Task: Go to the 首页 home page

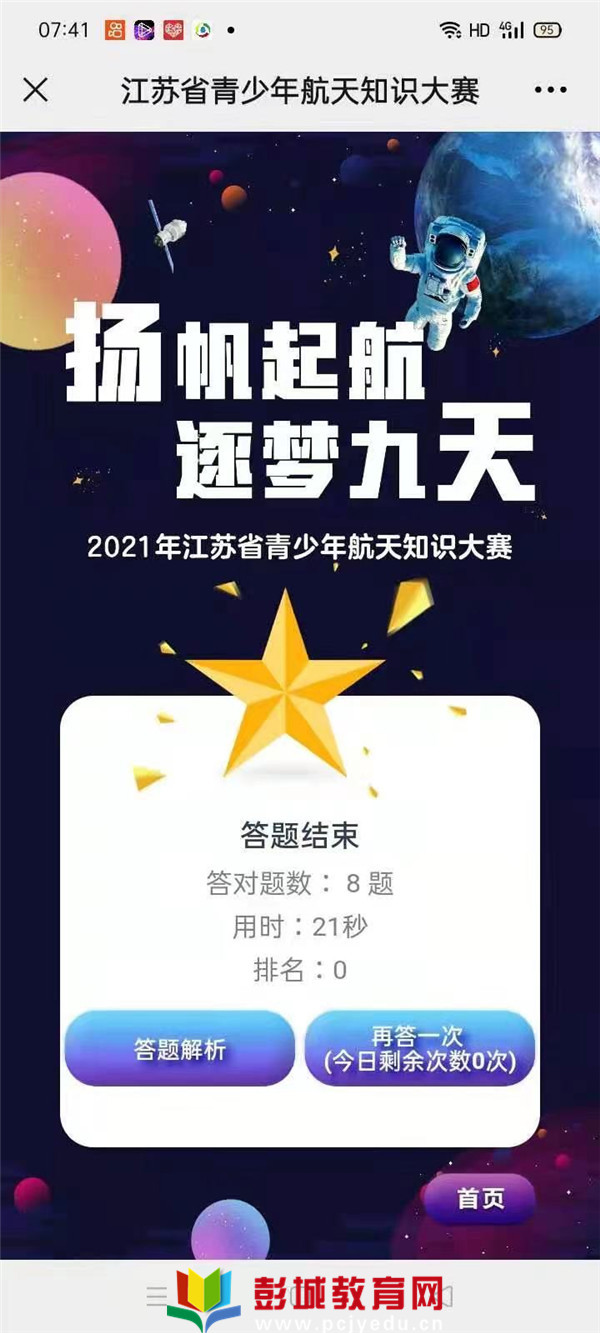Action: pos(480,1198)
